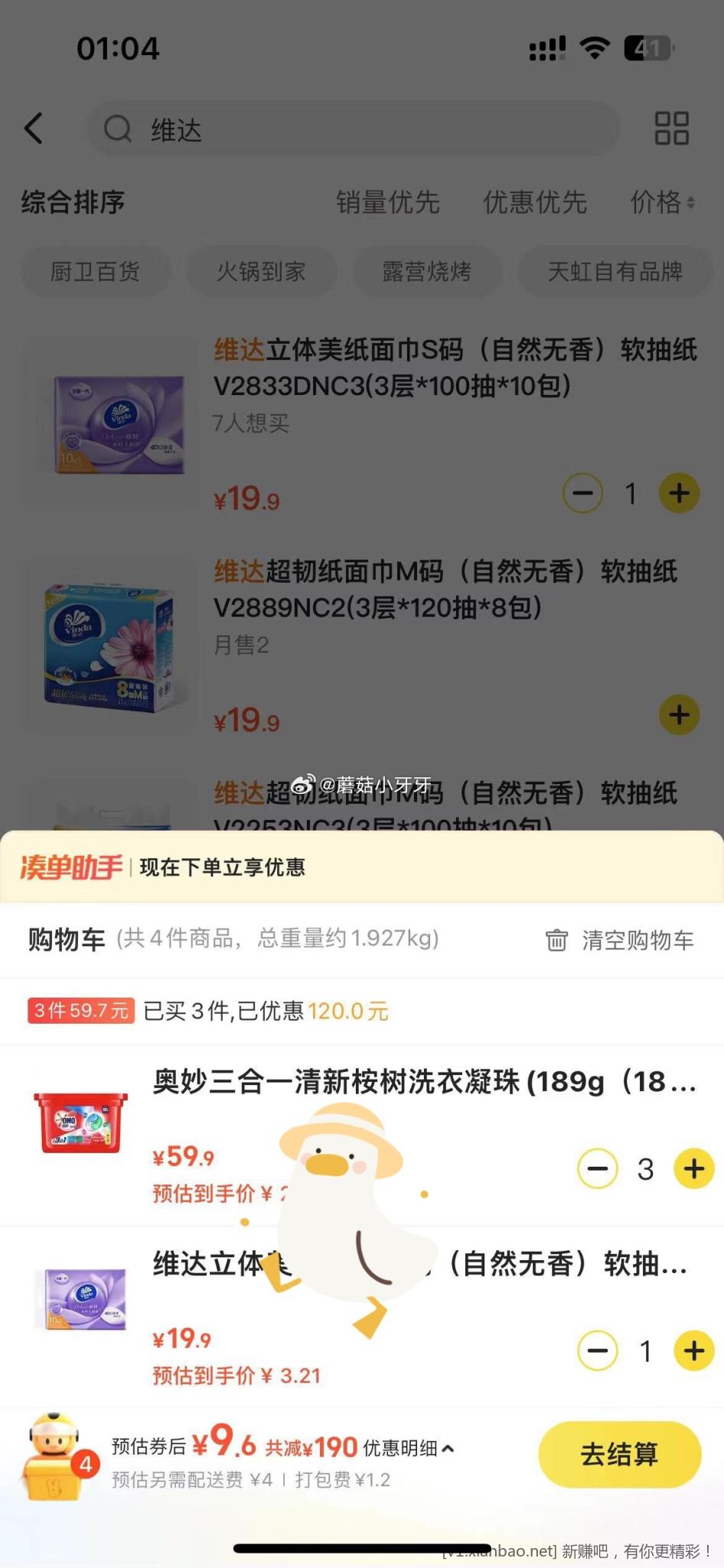Select the 厨卫百货 chip
724x1568 pixels.
click(x=95, y=271)
